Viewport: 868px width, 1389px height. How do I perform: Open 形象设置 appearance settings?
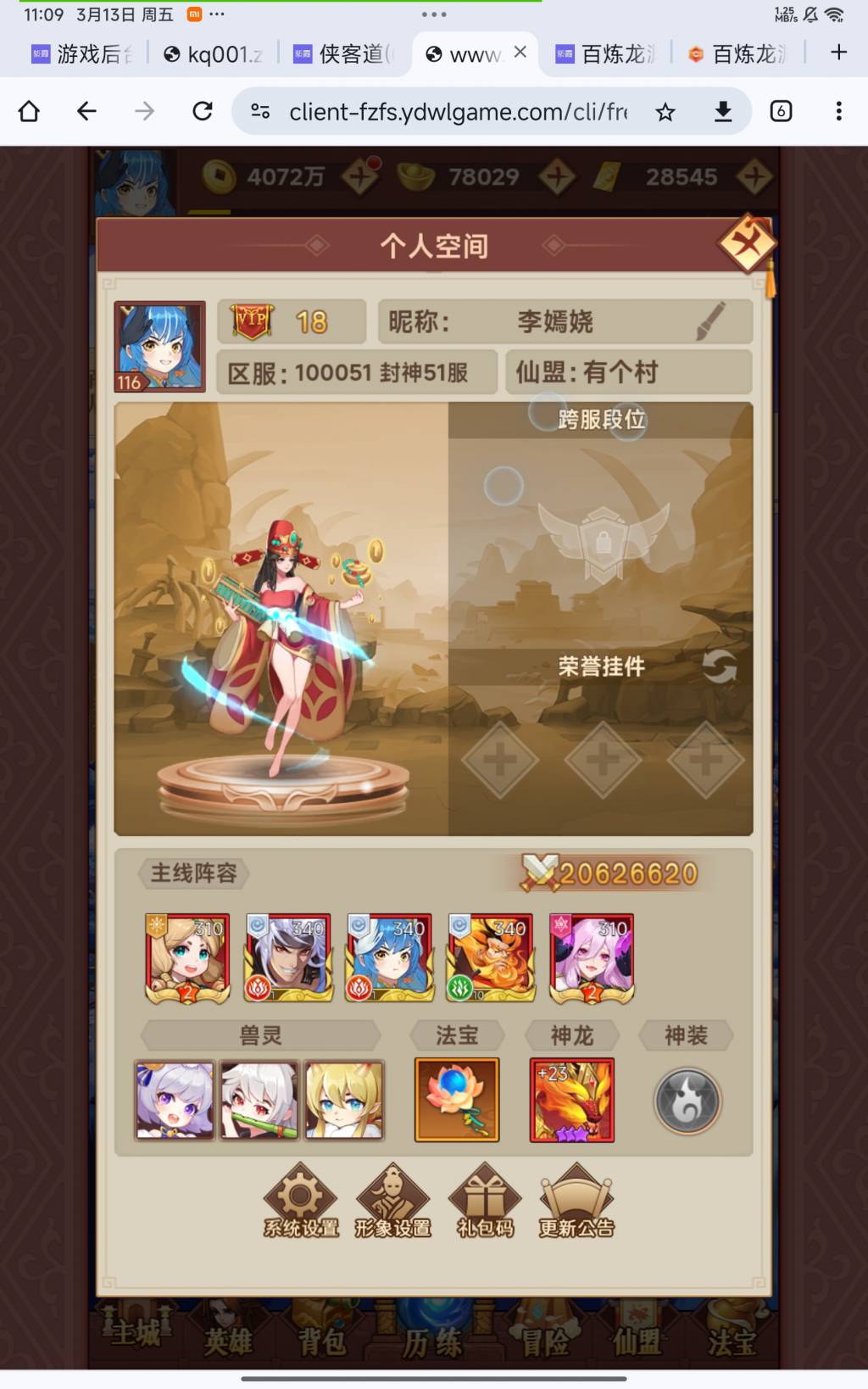coord(392,1202)
